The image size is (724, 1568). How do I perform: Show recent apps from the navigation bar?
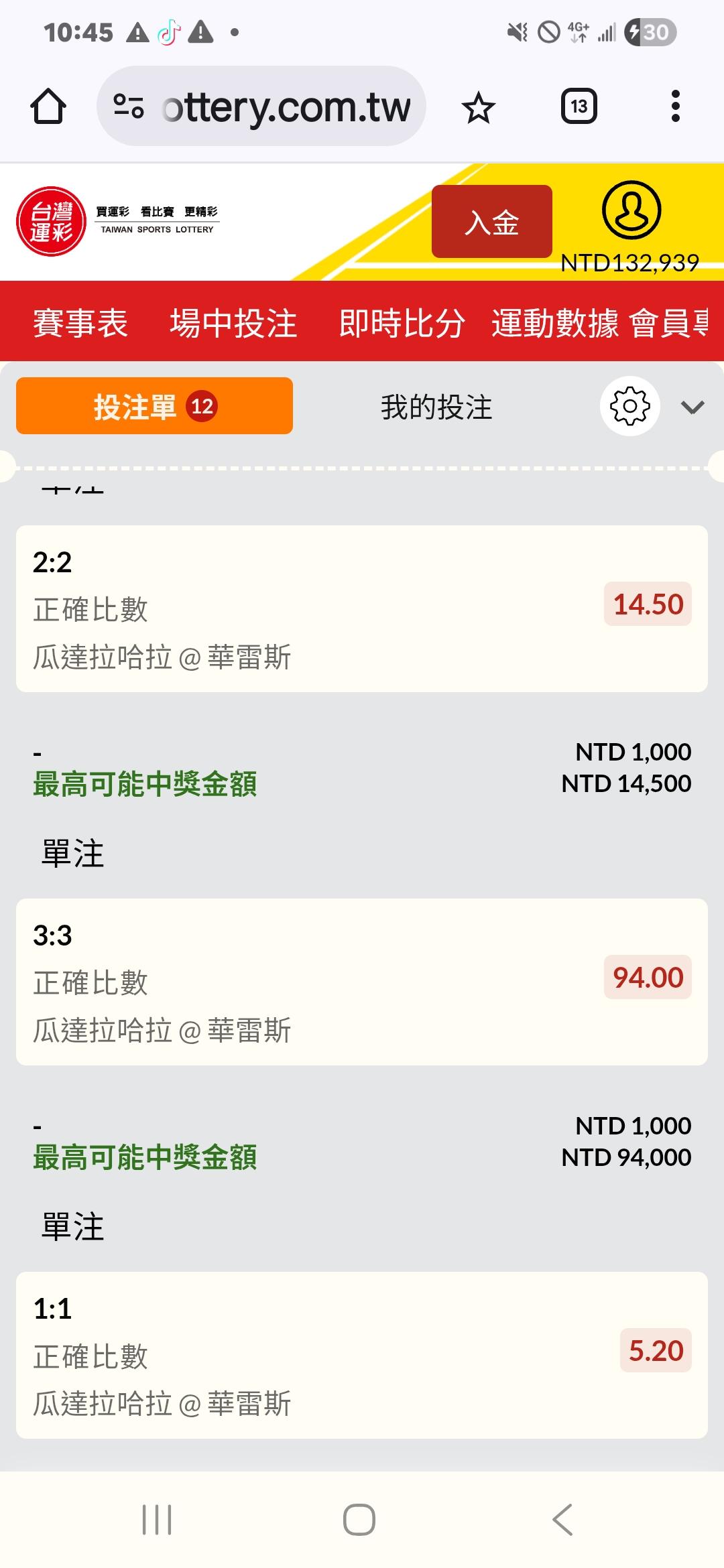[x=157, y=1519]
